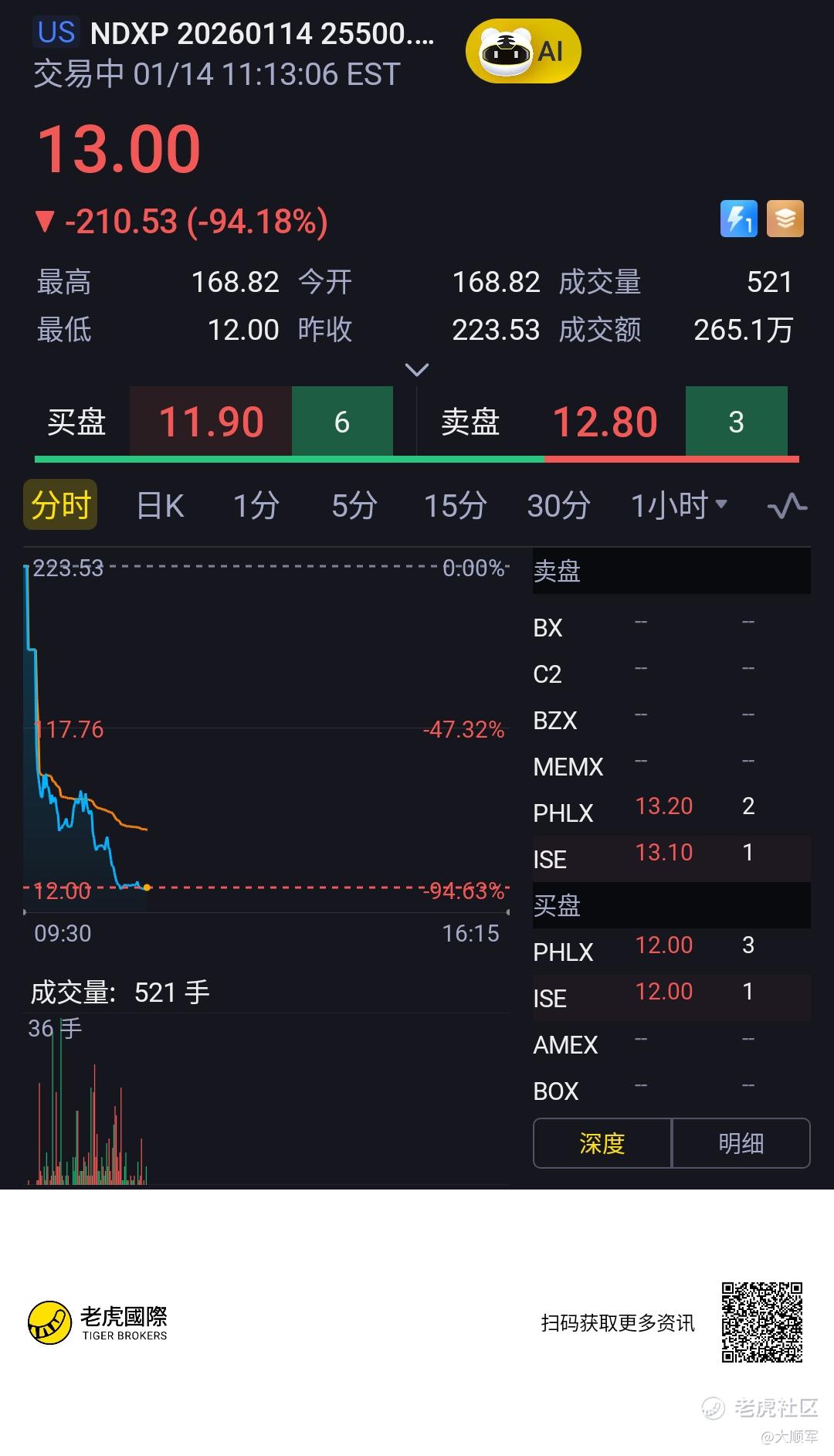Switch to the 30分 chart
This screenshot has width=834, height=1456.
coord(558,506)
